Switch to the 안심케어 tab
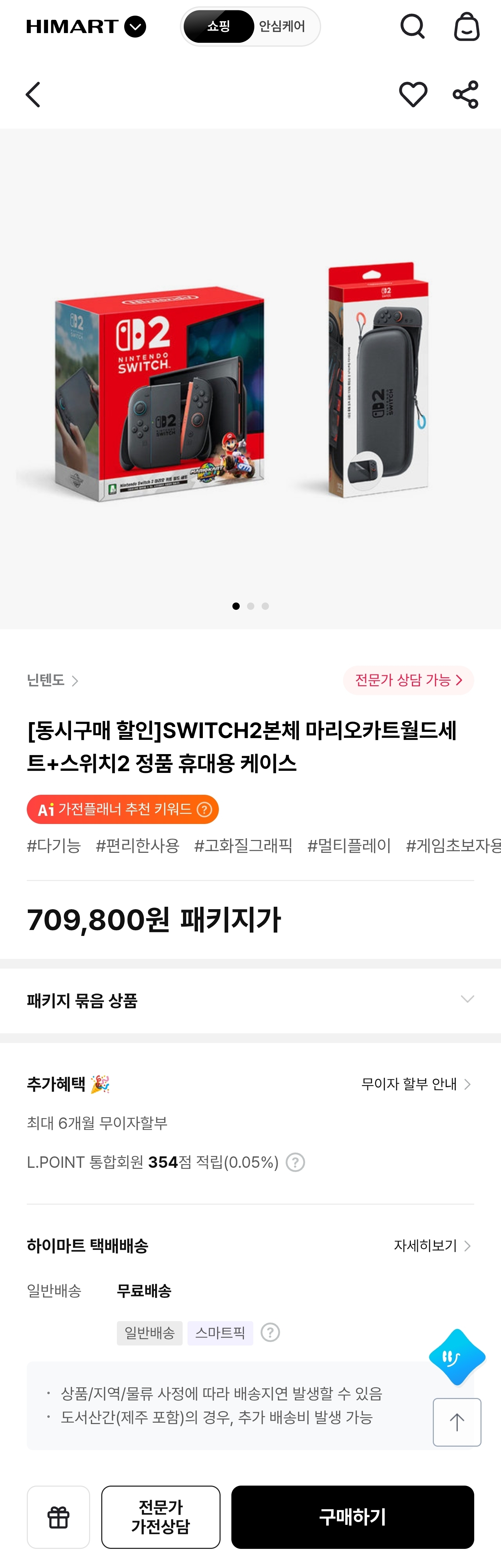Viewport: 501px width, 1568px height. (x=281, y=27)
